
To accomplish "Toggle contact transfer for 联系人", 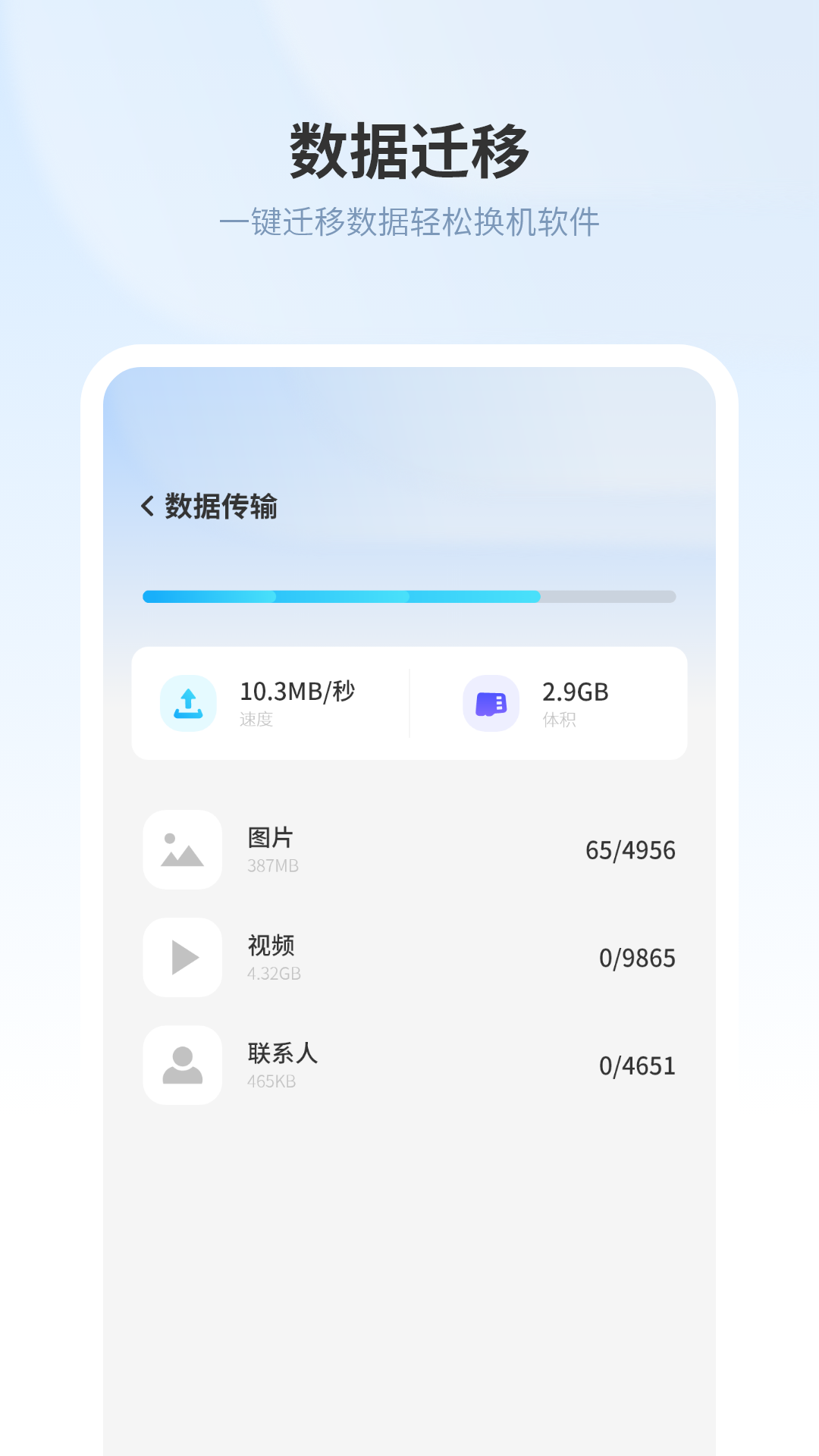I will [409, 1065].
